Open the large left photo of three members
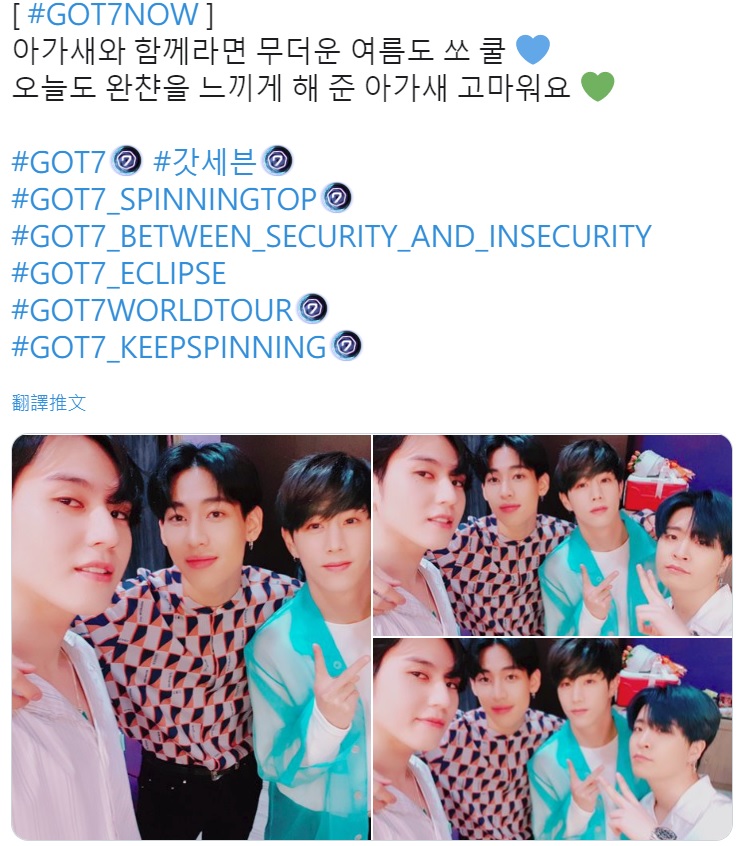 pyautogui.click(x=191, y=637)
